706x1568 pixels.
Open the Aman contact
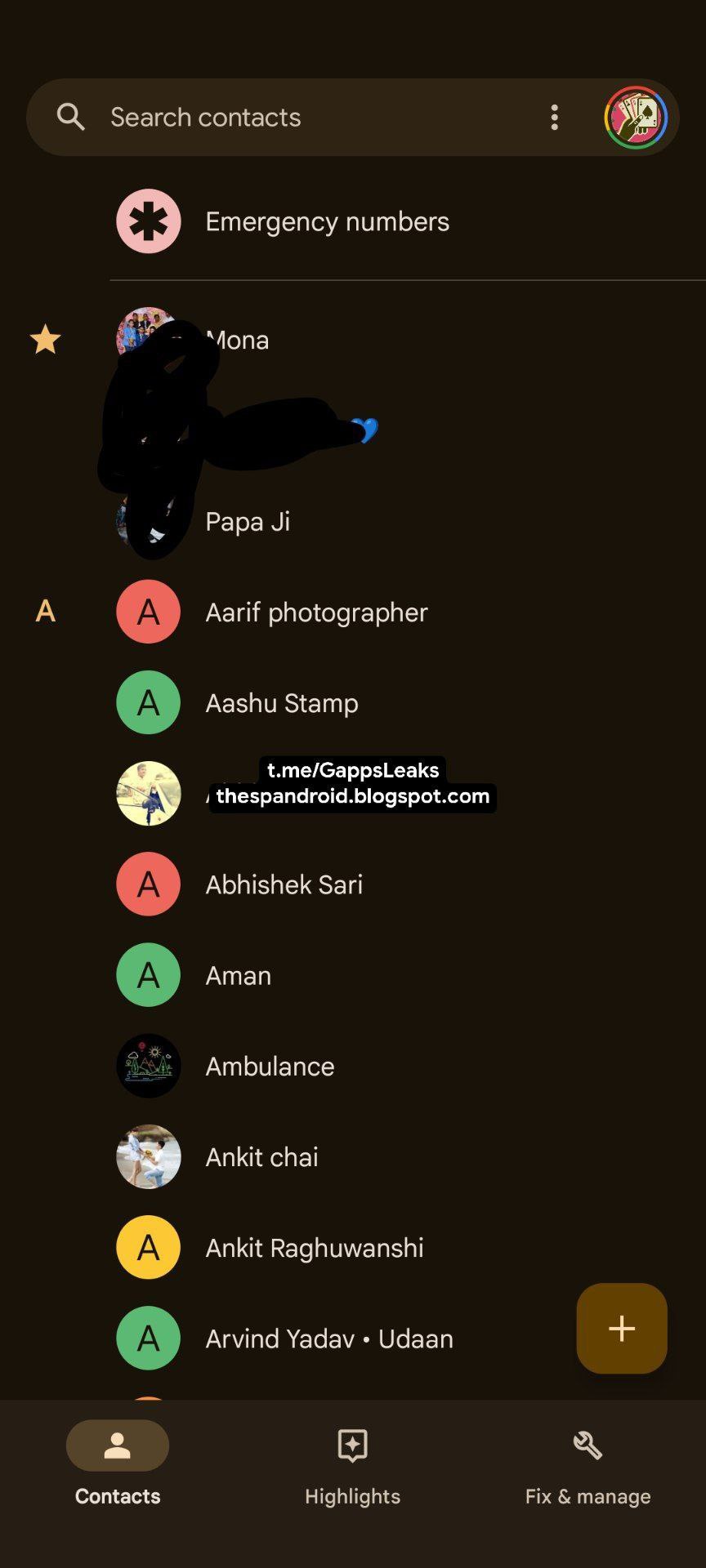click(x=353, y=975)
